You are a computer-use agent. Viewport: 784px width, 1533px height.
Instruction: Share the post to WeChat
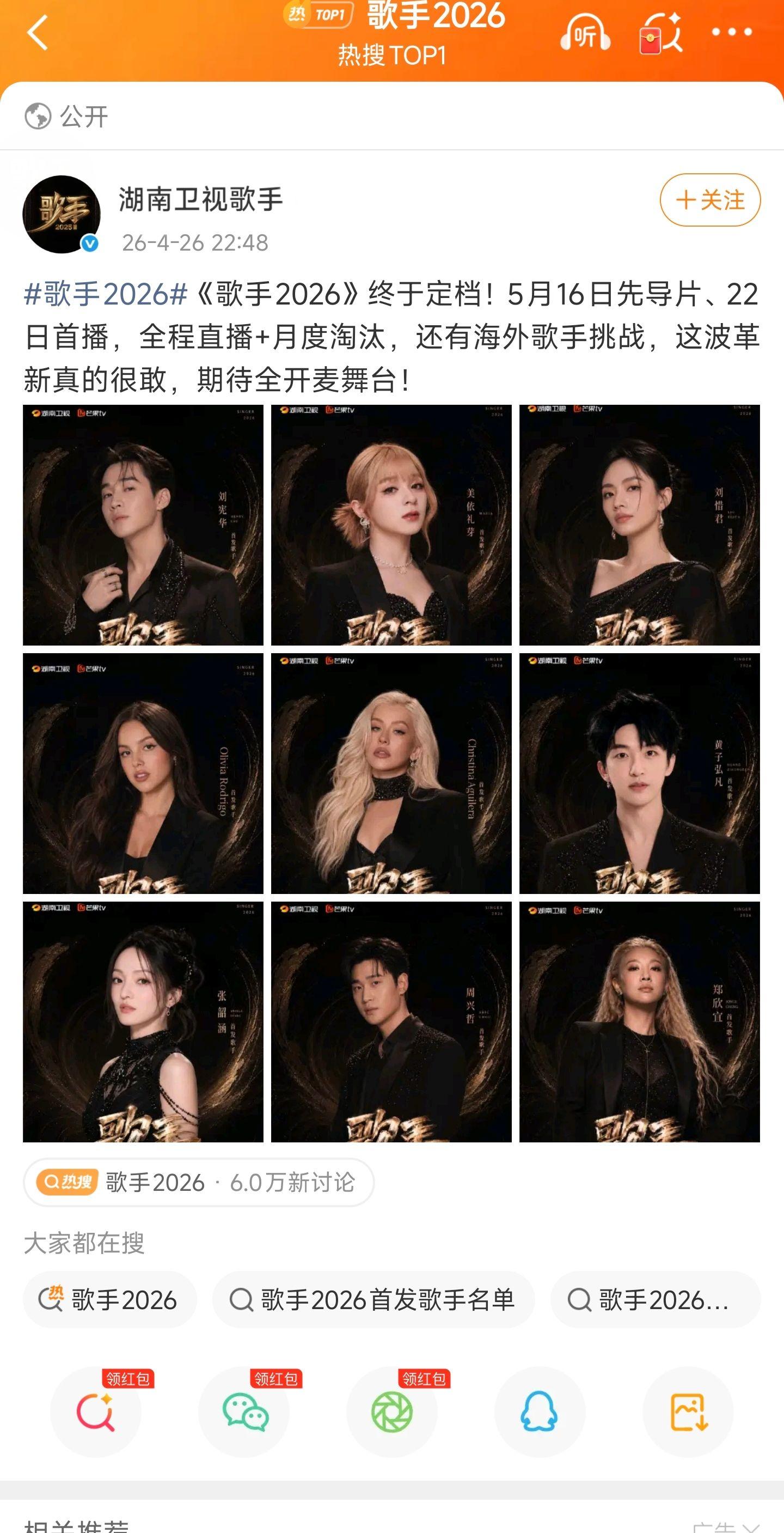tap(244, 1412)
